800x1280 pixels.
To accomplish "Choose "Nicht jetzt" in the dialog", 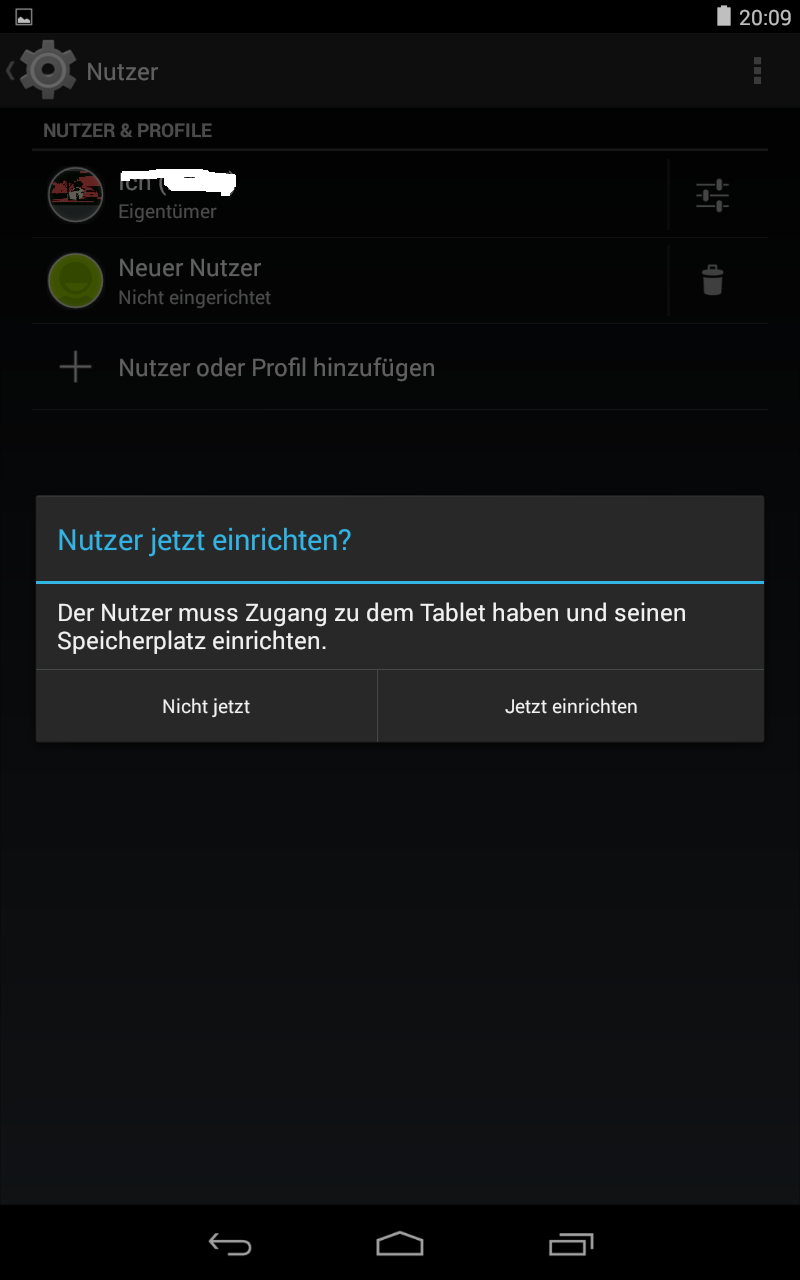I will pyautogui.click(x=206, y=706).
